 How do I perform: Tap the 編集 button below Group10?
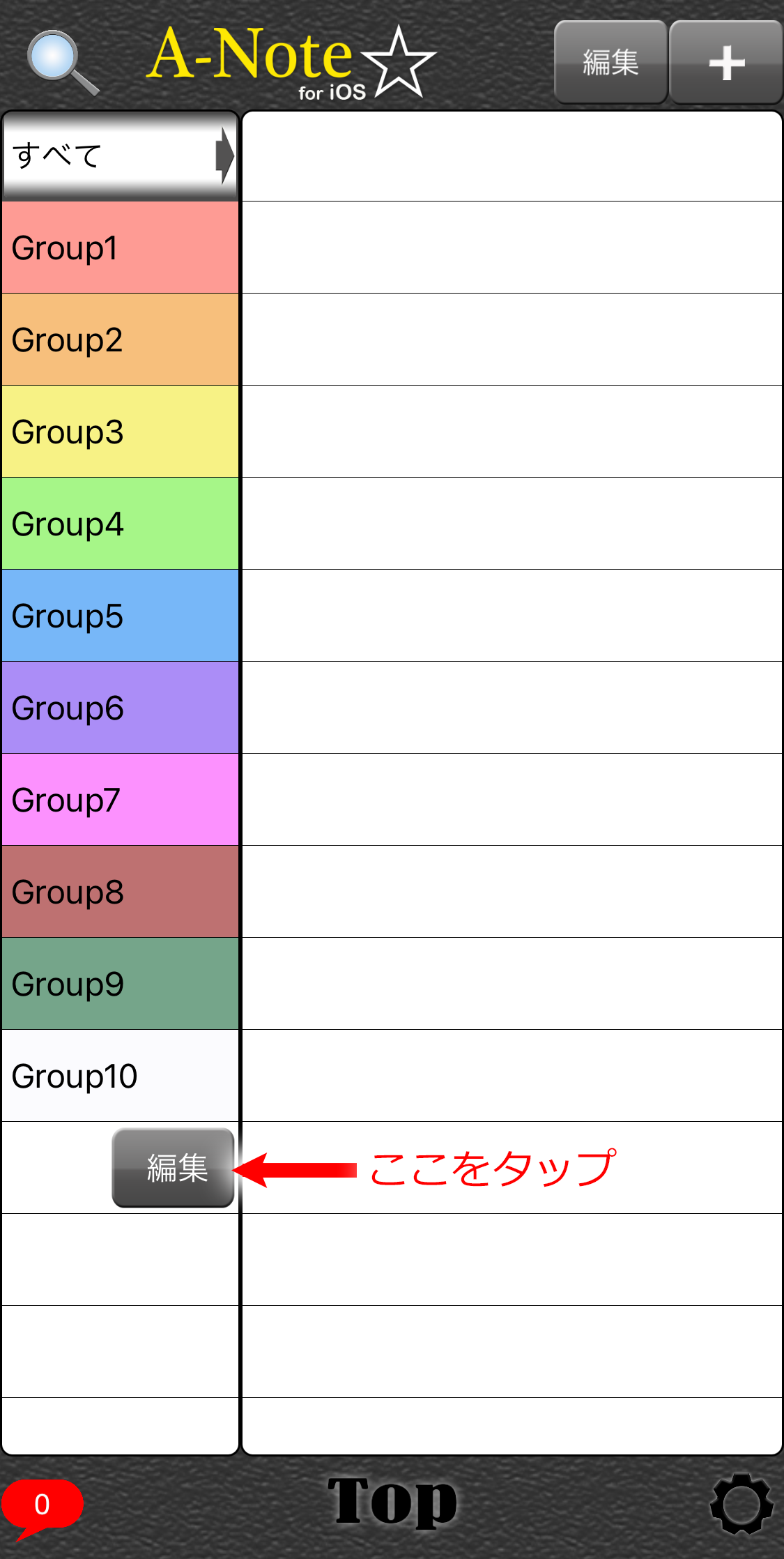(x=174, y=1168)
